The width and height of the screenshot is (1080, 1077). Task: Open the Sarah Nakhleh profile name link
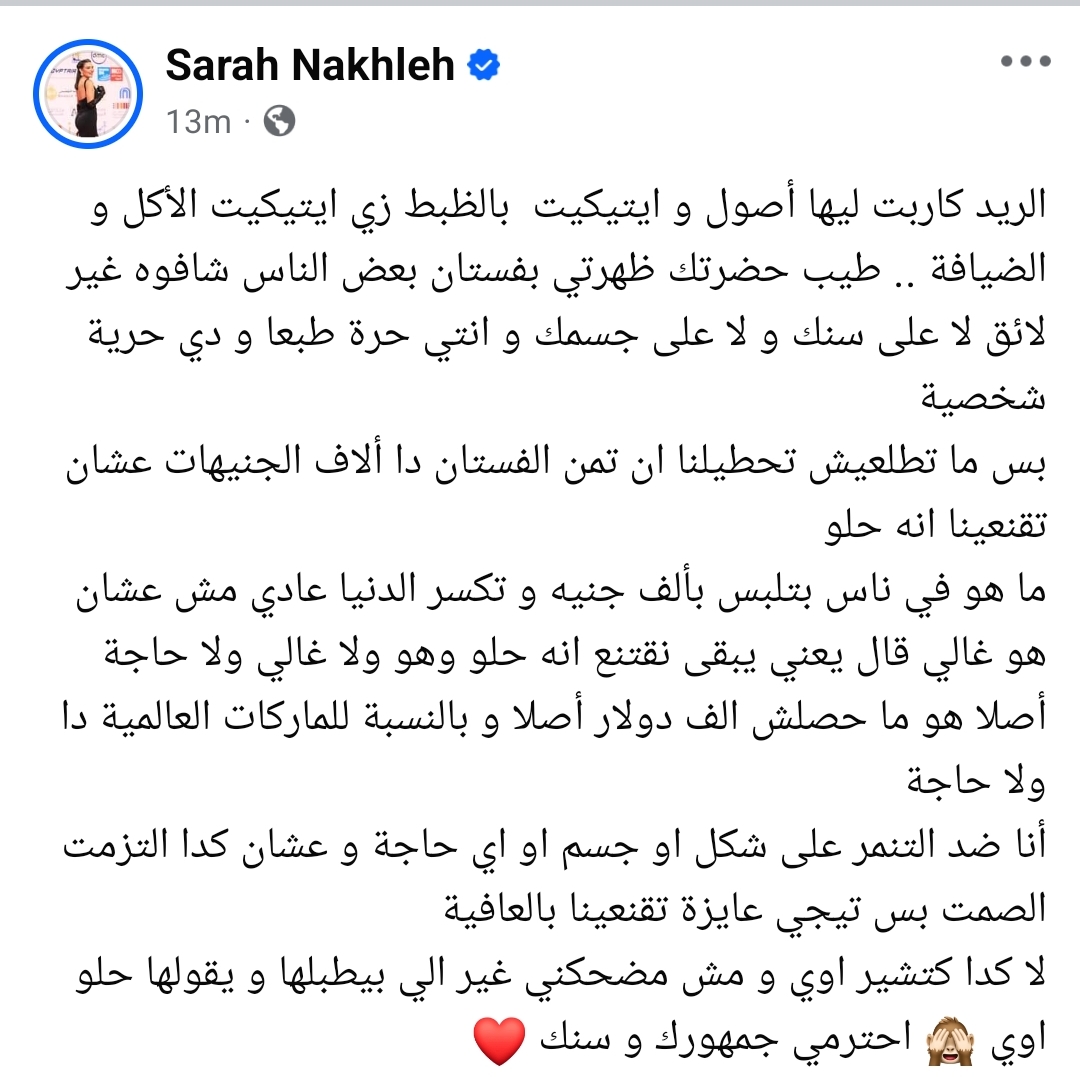[x=310, y=66]
